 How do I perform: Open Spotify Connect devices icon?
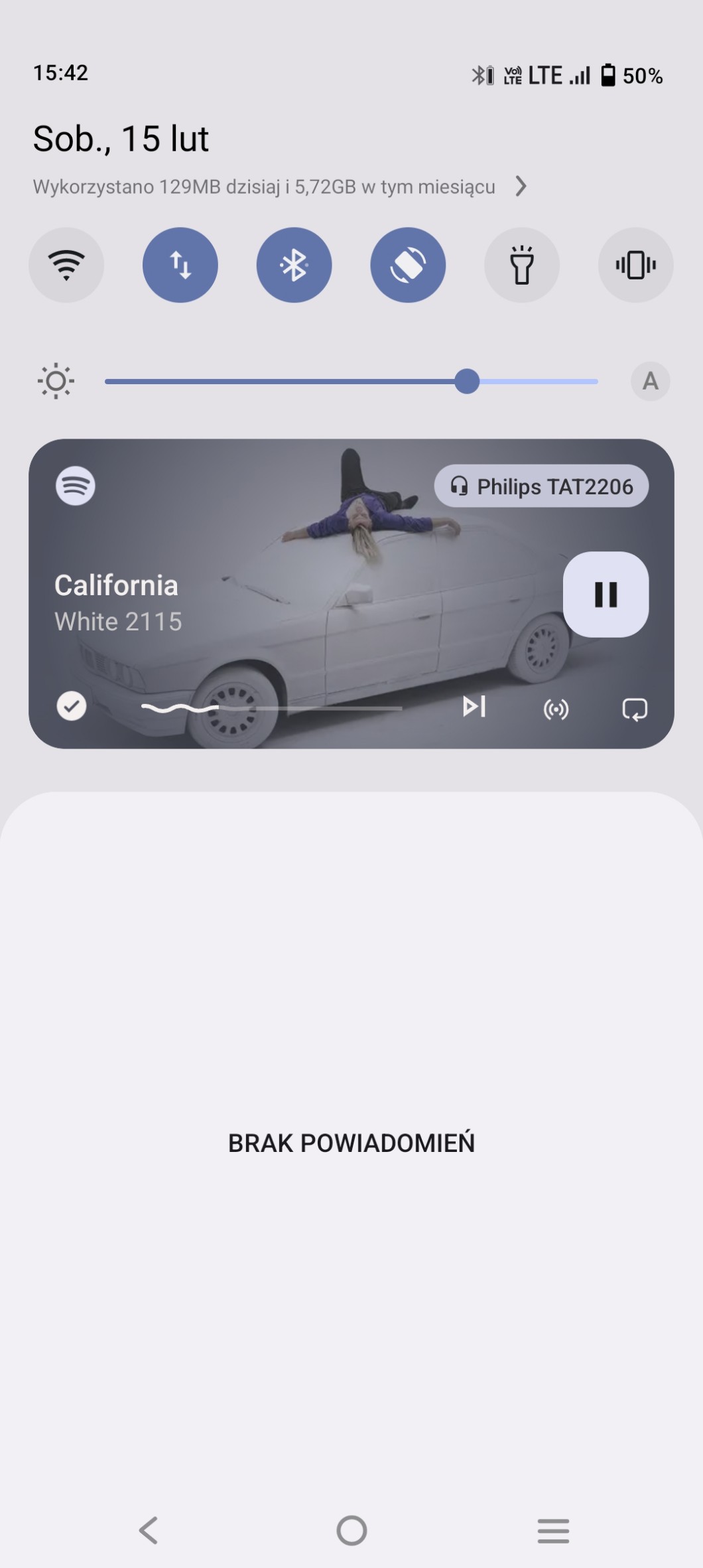tap(556, 709)
